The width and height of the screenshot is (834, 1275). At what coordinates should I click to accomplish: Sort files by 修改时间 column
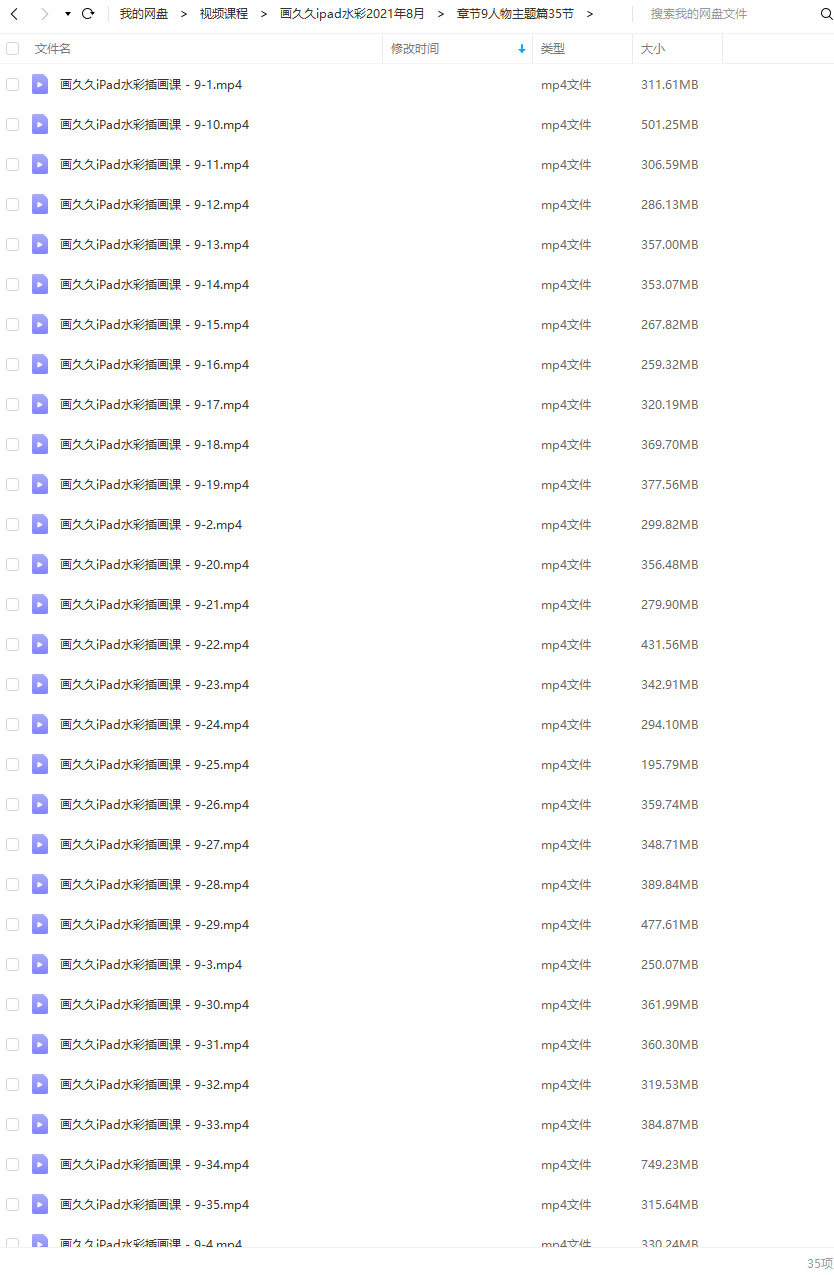pos(415,49)
